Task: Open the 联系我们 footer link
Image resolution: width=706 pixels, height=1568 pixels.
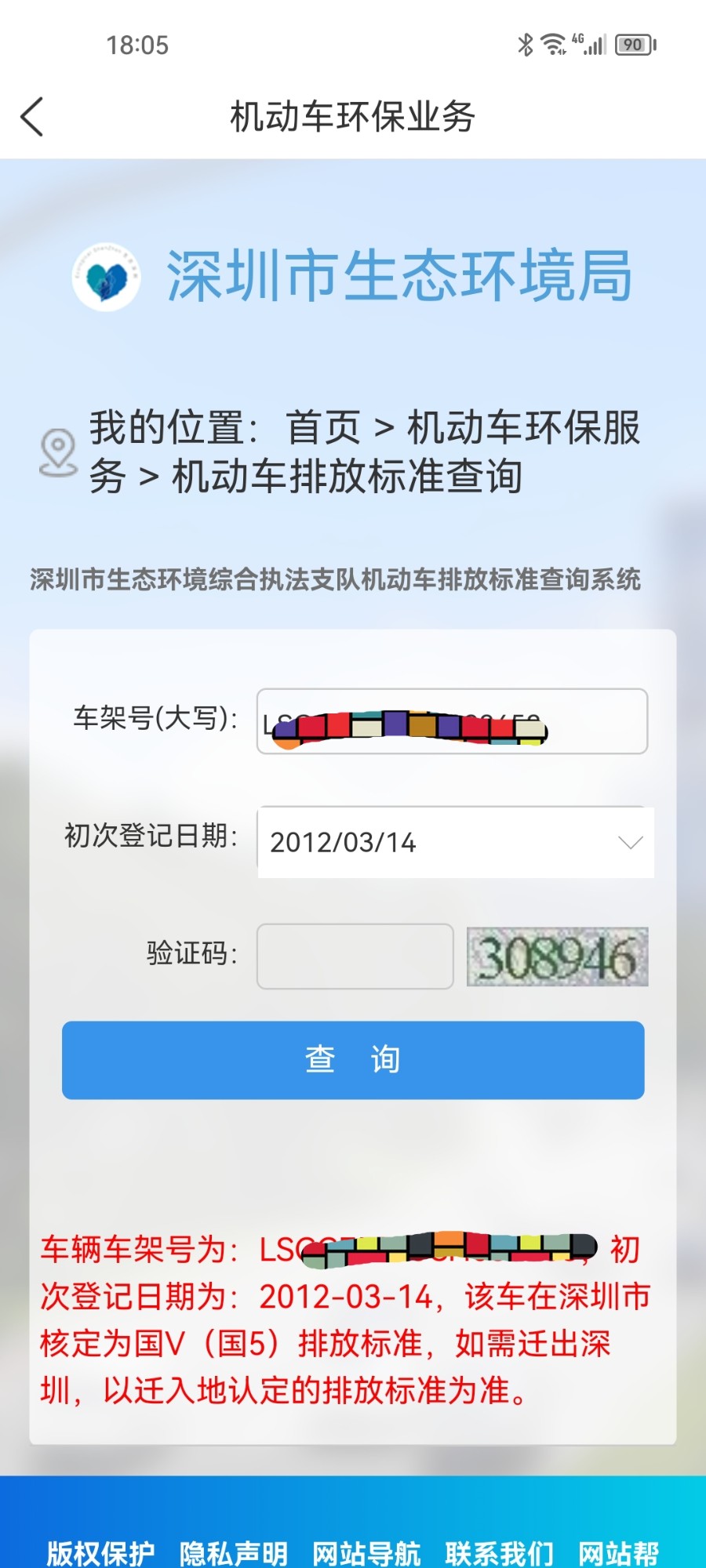Action: [x=500, y=1552]
